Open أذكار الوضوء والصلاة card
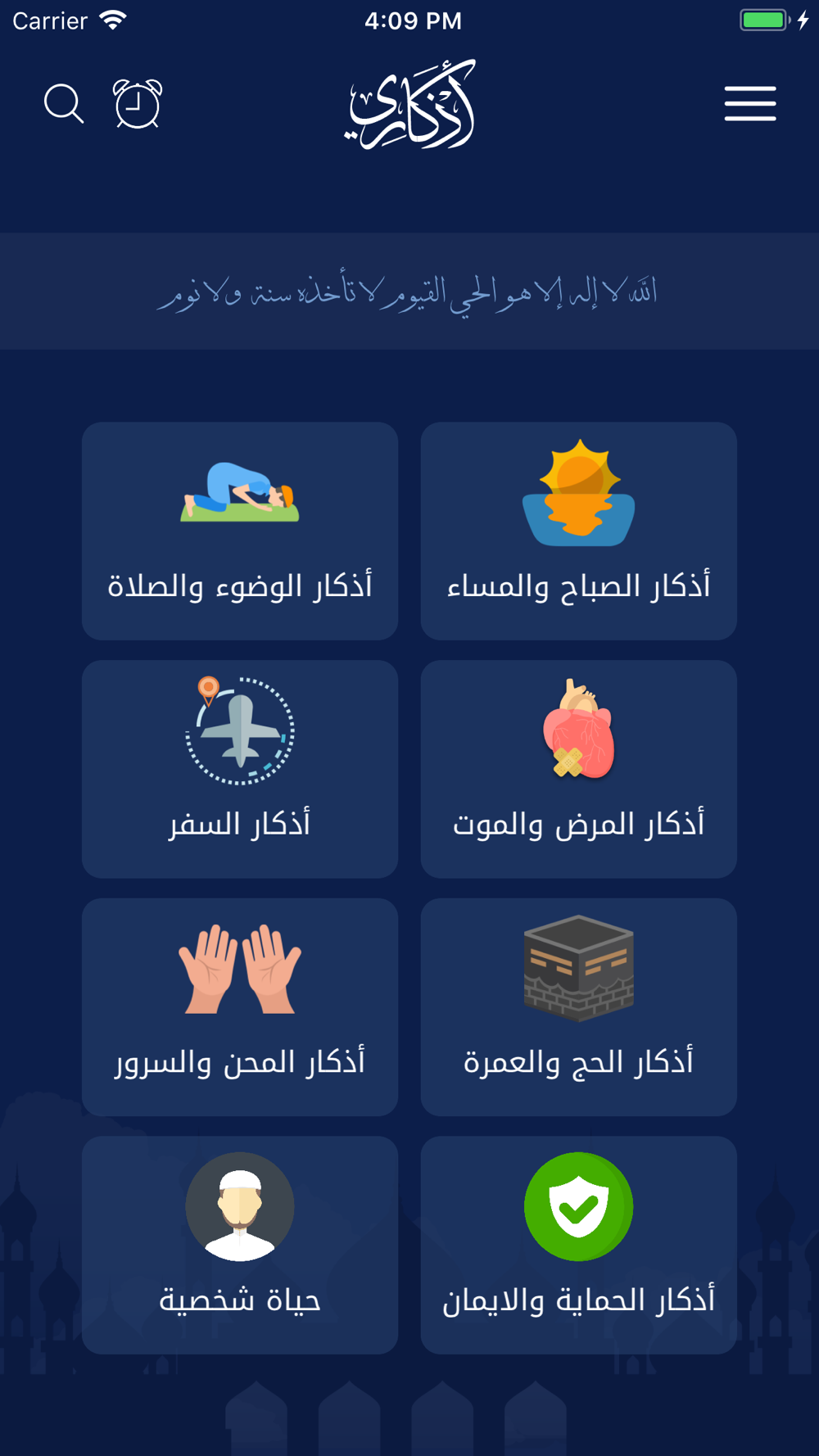 click(240, 531)
